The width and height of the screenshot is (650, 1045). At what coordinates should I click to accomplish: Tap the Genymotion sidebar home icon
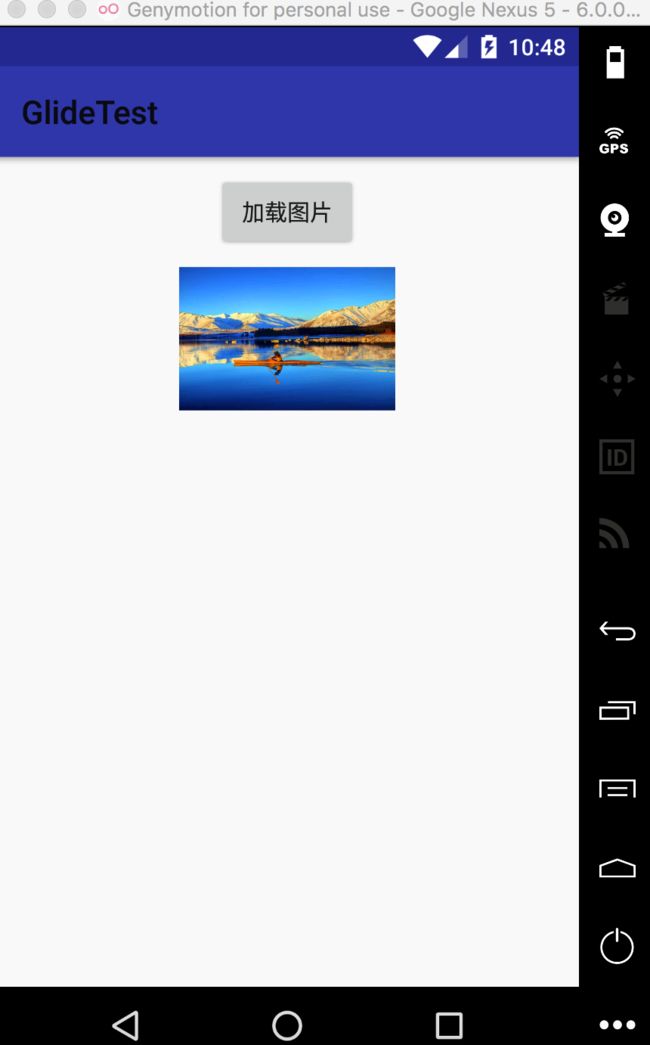point(617,868)
